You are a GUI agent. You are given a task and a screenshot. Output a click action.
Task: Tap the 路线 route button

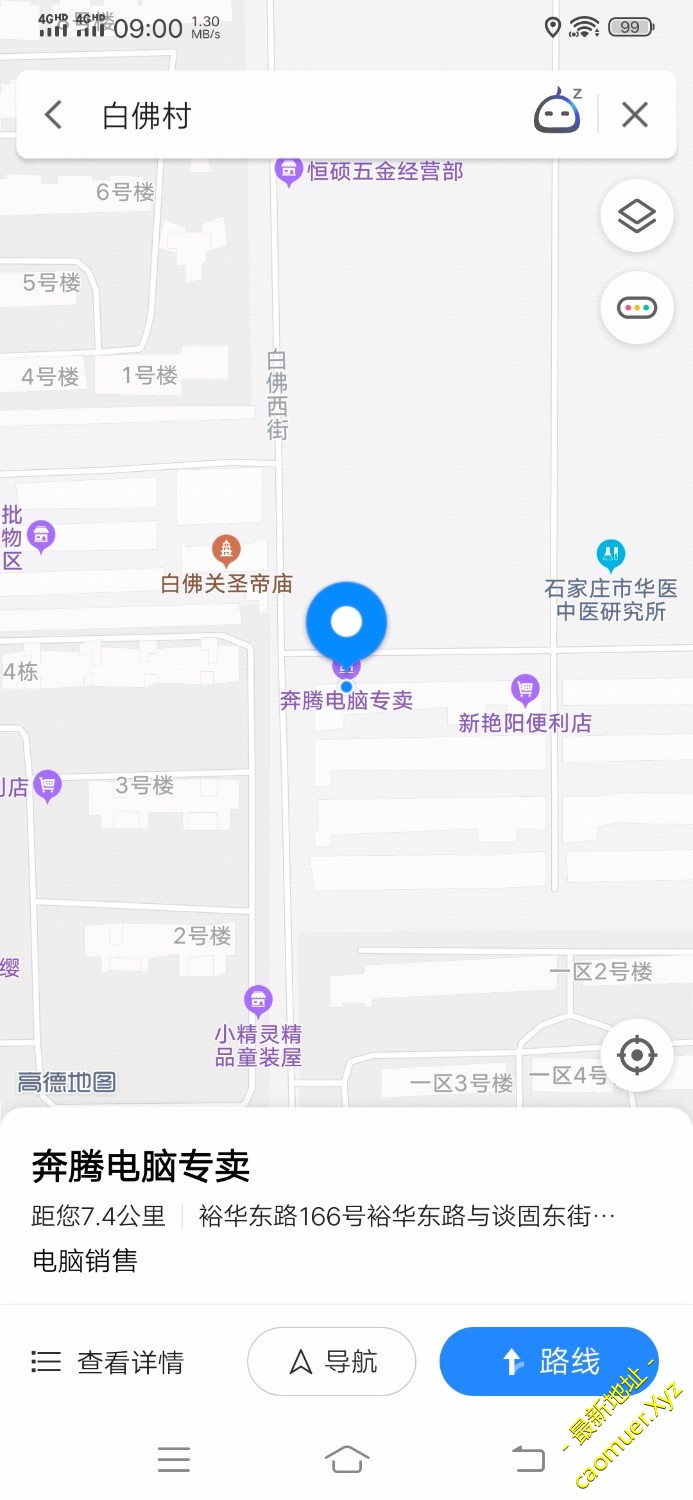(x=549, y=1361)
